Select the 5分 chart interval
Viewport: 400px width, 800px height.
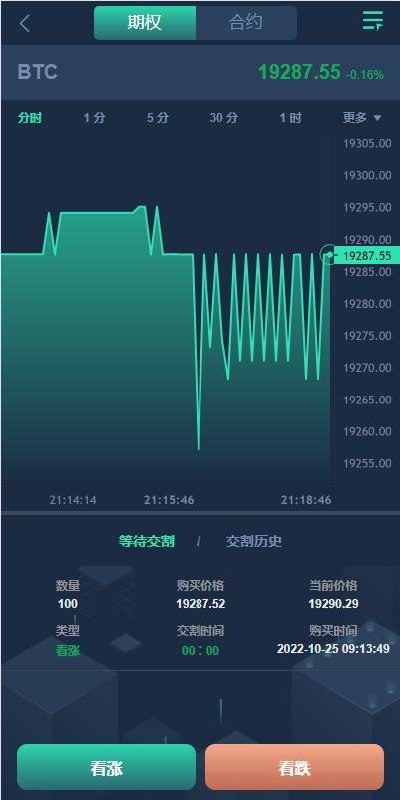158,118
